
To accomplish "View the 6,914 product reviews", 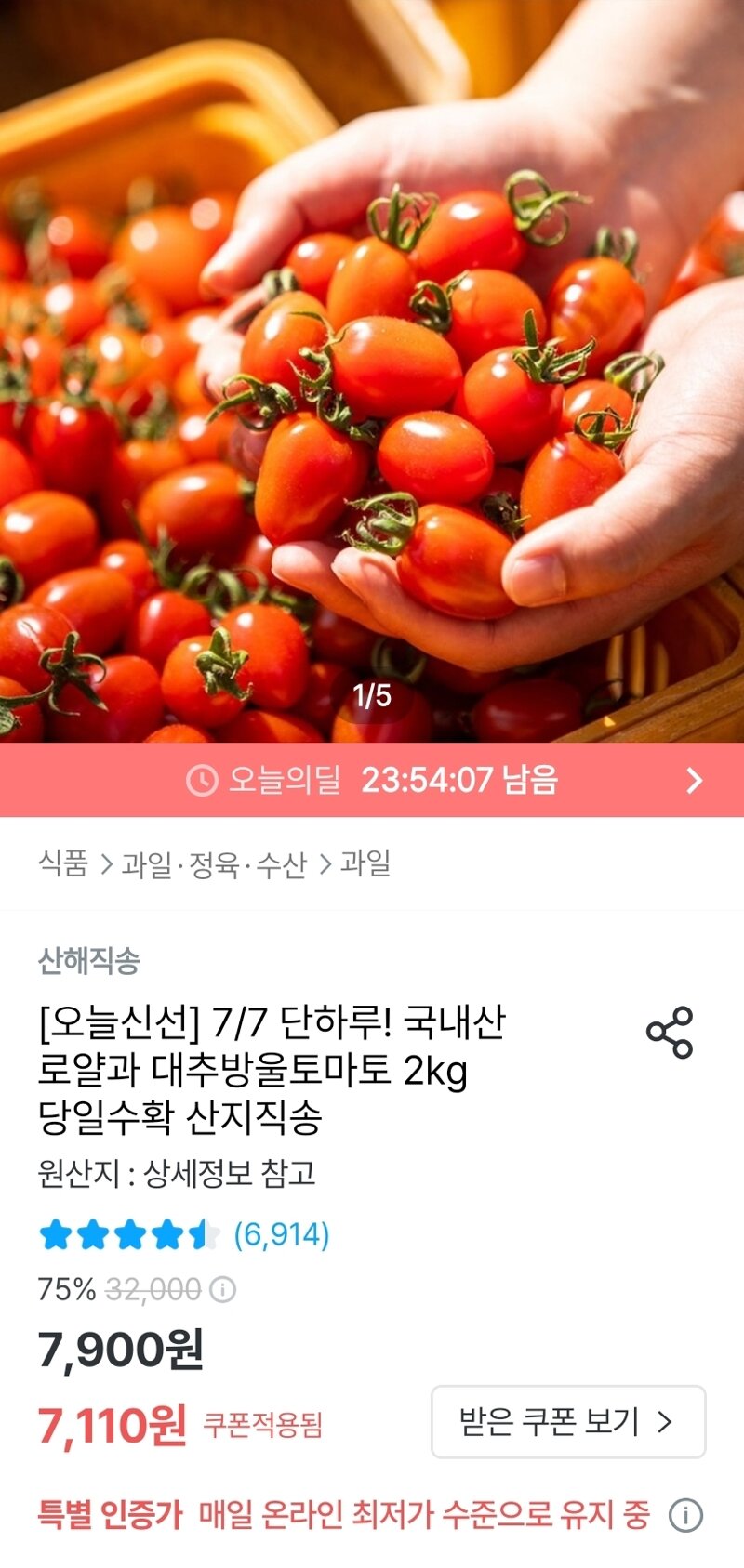I will (x=281, y=1234).
